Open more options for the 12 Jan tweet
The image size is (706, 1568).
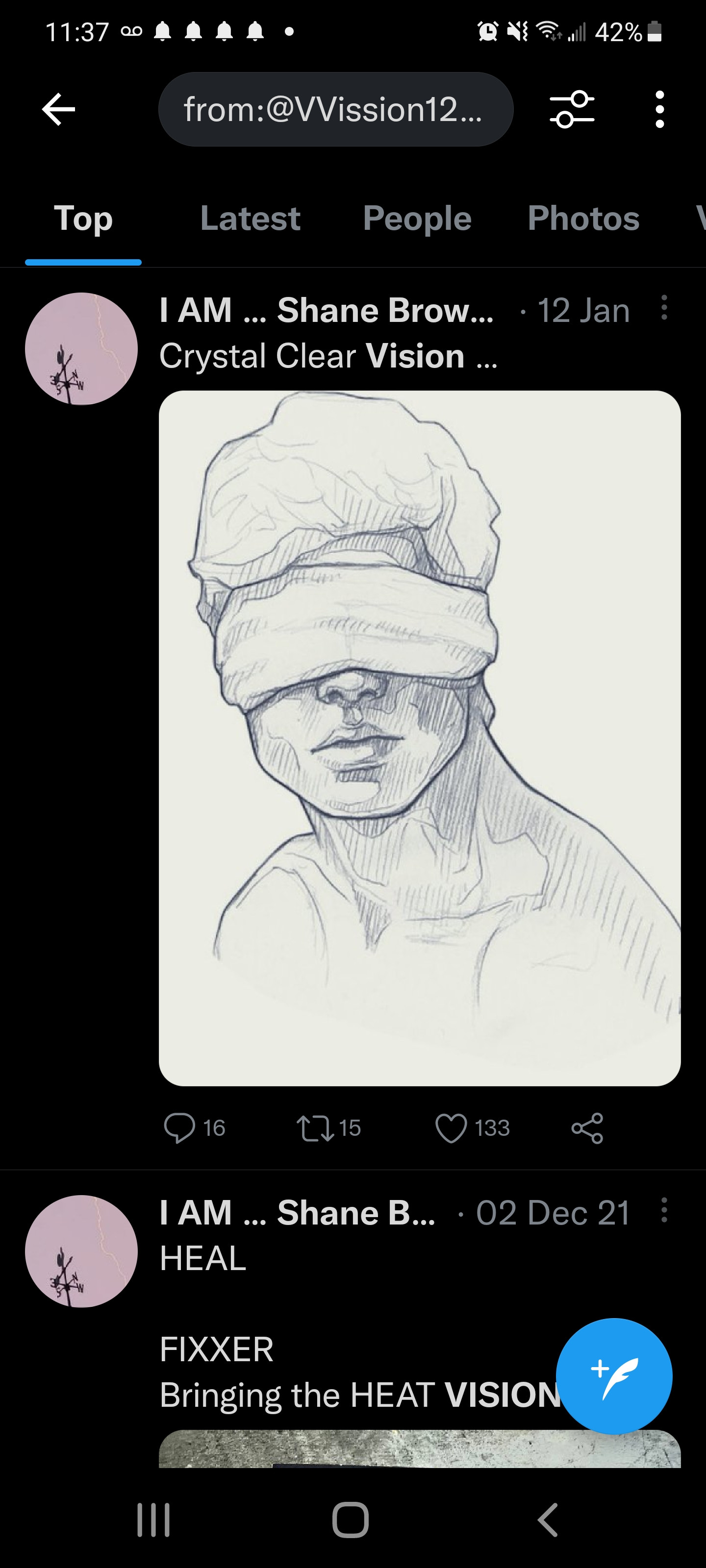coord(664,308)
